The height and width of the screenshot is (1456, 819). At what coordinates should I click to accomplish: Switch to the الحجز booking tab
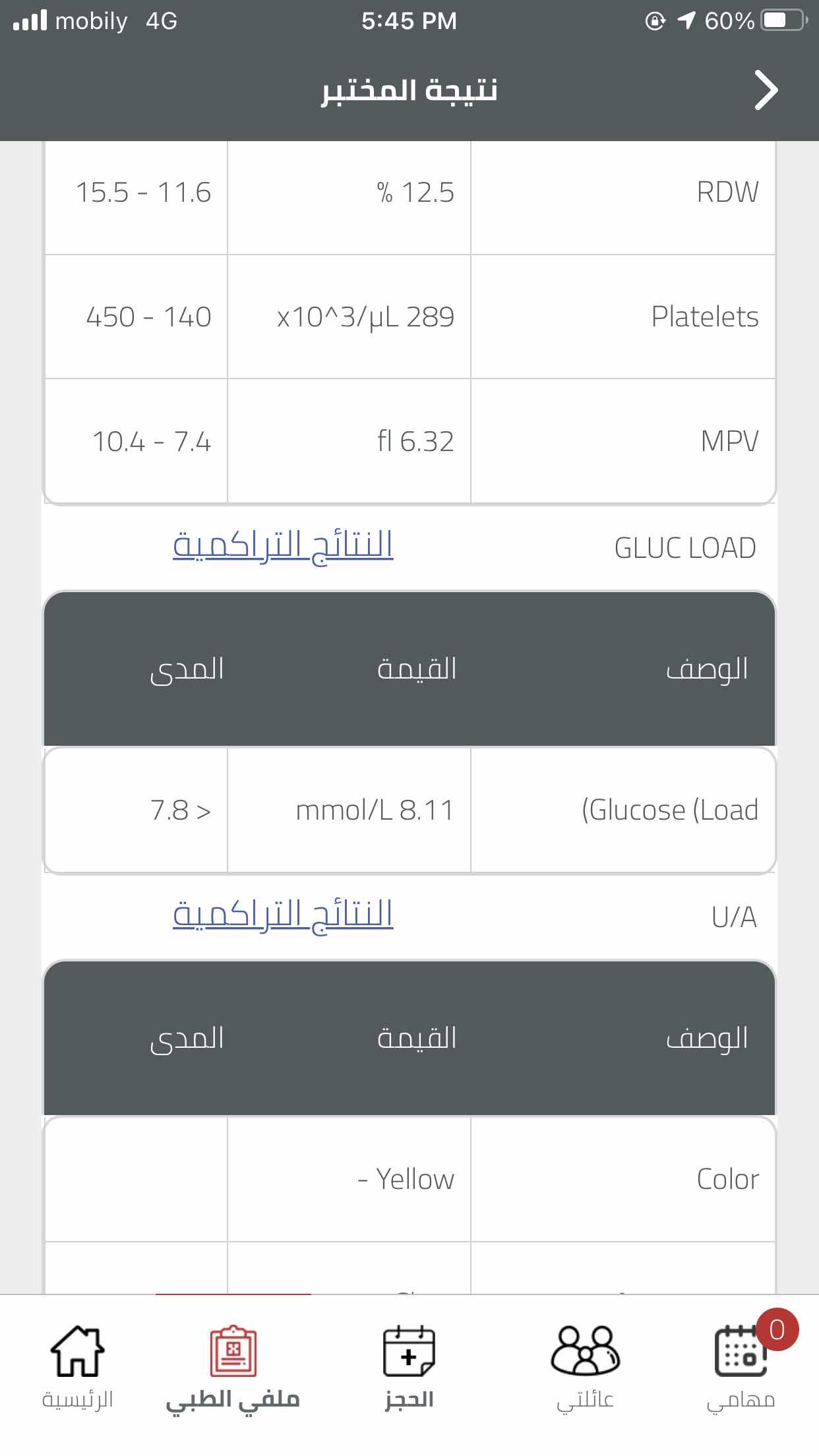point(409,1368)
